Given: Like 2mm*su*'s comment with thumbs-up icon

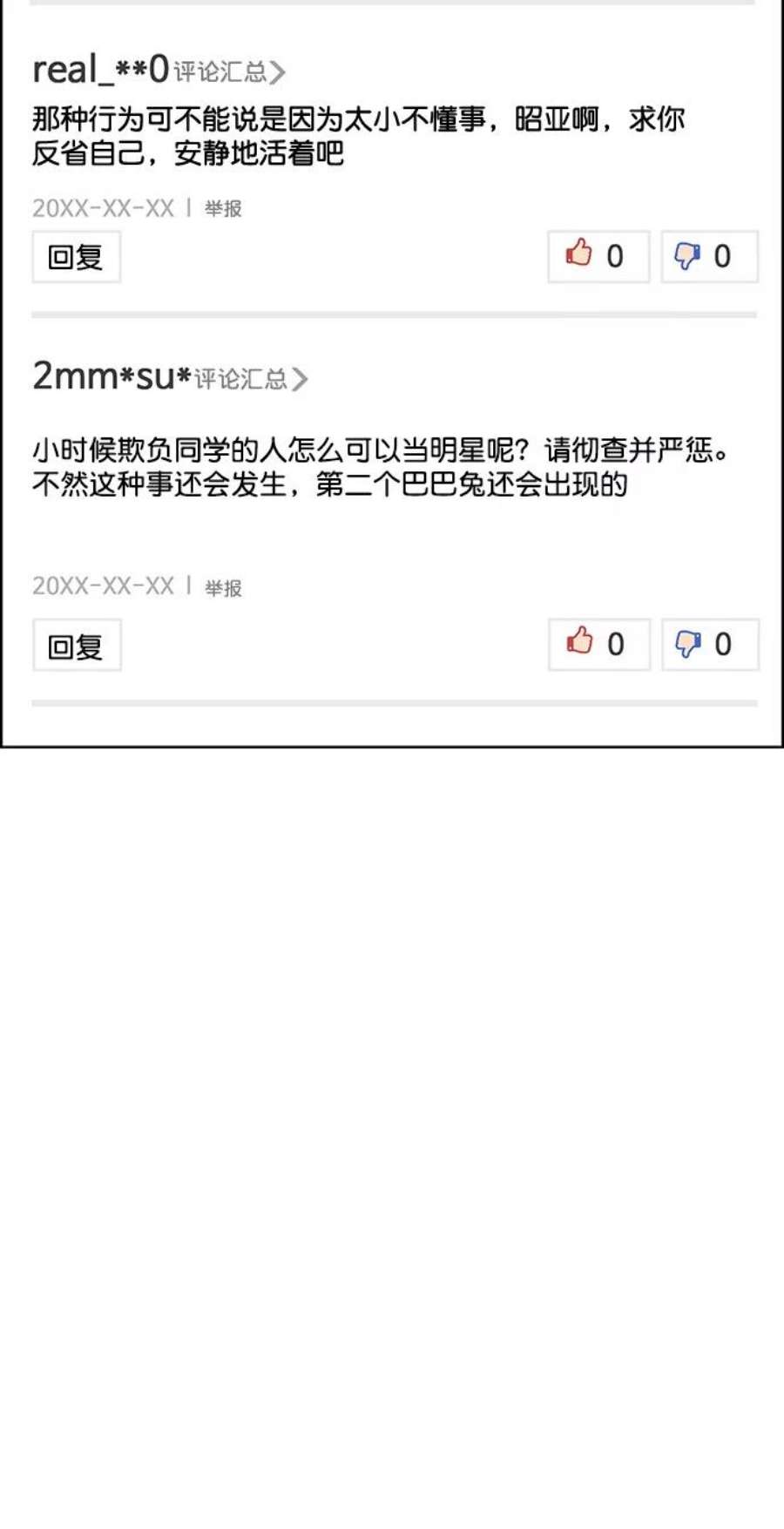Looking at the screenshot, I should pos(578,644).
